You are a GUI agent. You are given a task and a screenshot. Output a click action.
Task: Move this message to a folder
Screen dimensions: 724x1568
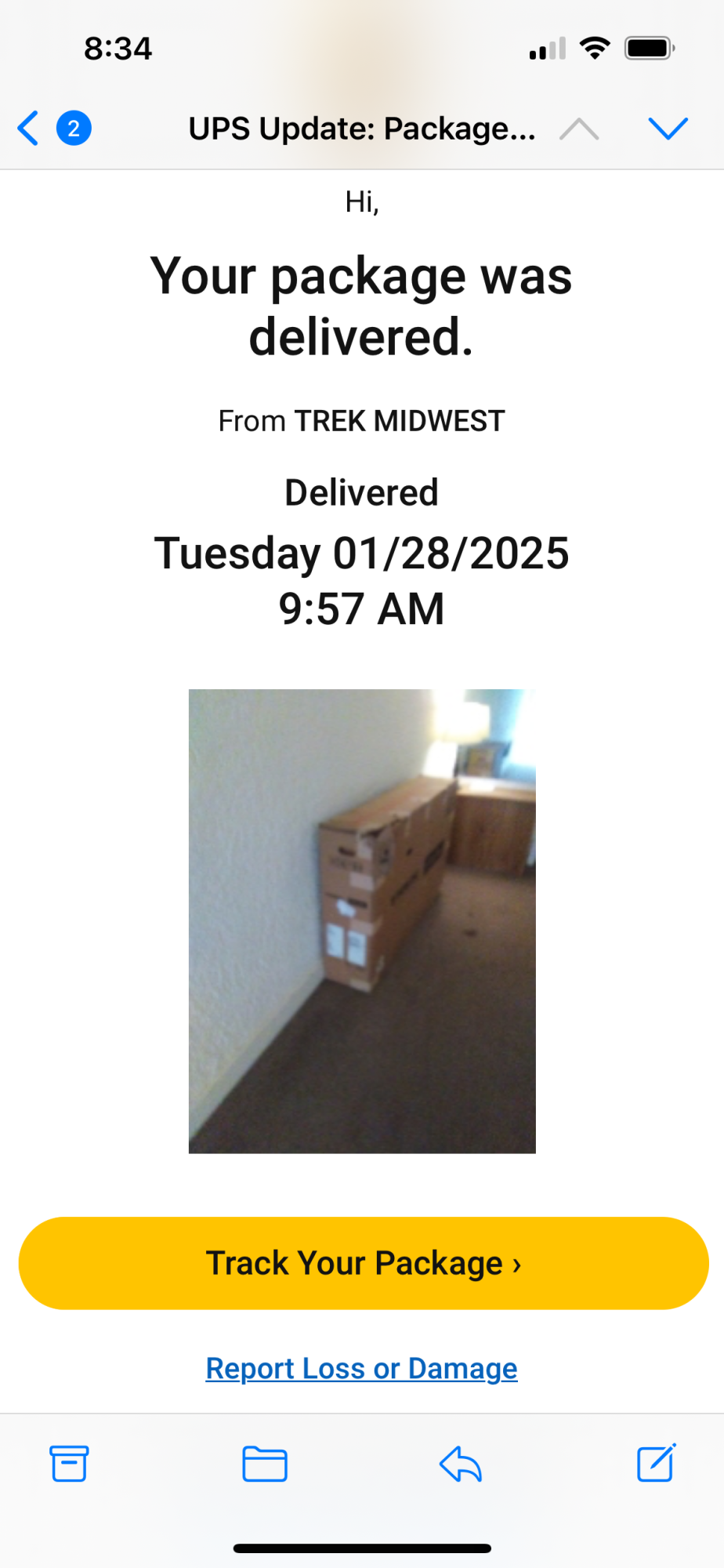pos(265,1463)
